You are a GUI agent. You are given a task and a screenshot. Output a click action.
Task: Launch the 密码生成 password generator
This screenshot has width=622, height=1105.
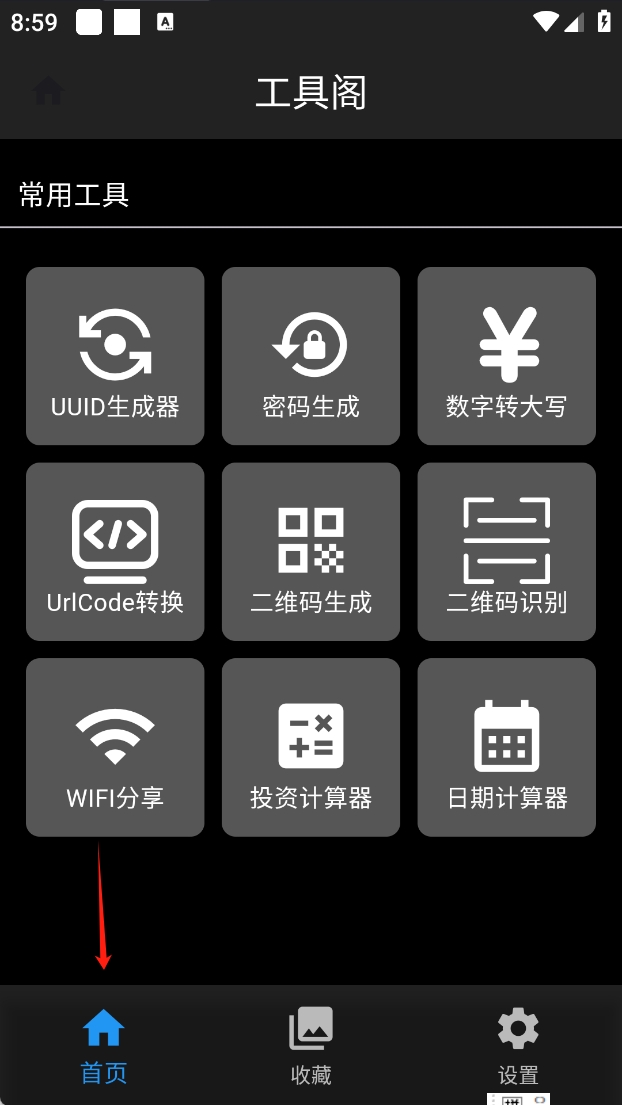(x=311, y=356)
